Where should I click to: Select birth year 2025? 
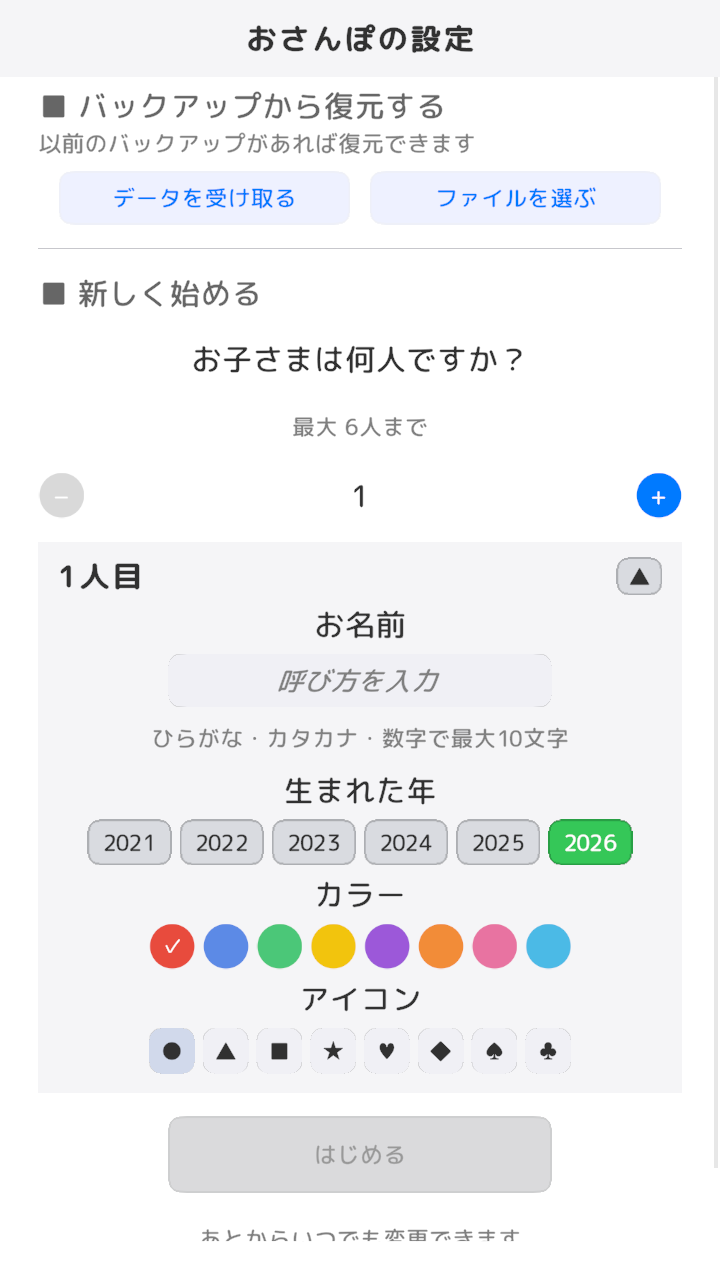(498, 842)
